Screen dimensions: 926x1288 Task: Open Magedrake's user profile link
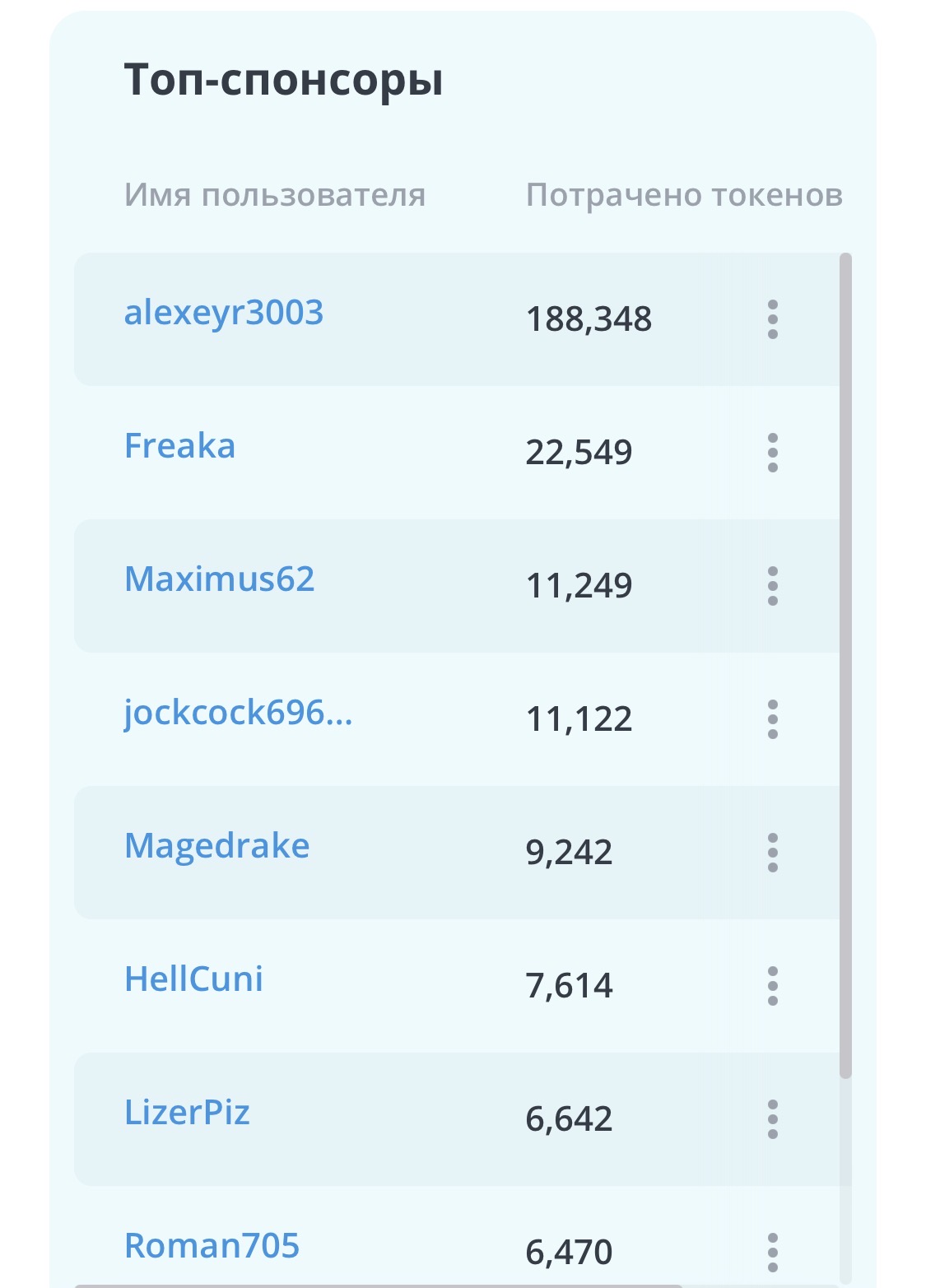pyautogui.click(x=216, y=846)
